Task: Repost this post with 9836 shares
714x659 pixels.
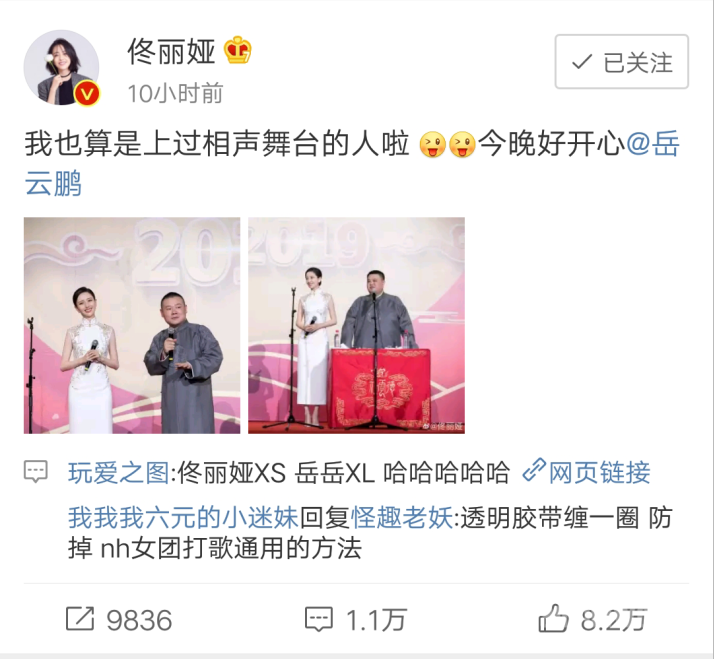Action: [118, 619]
